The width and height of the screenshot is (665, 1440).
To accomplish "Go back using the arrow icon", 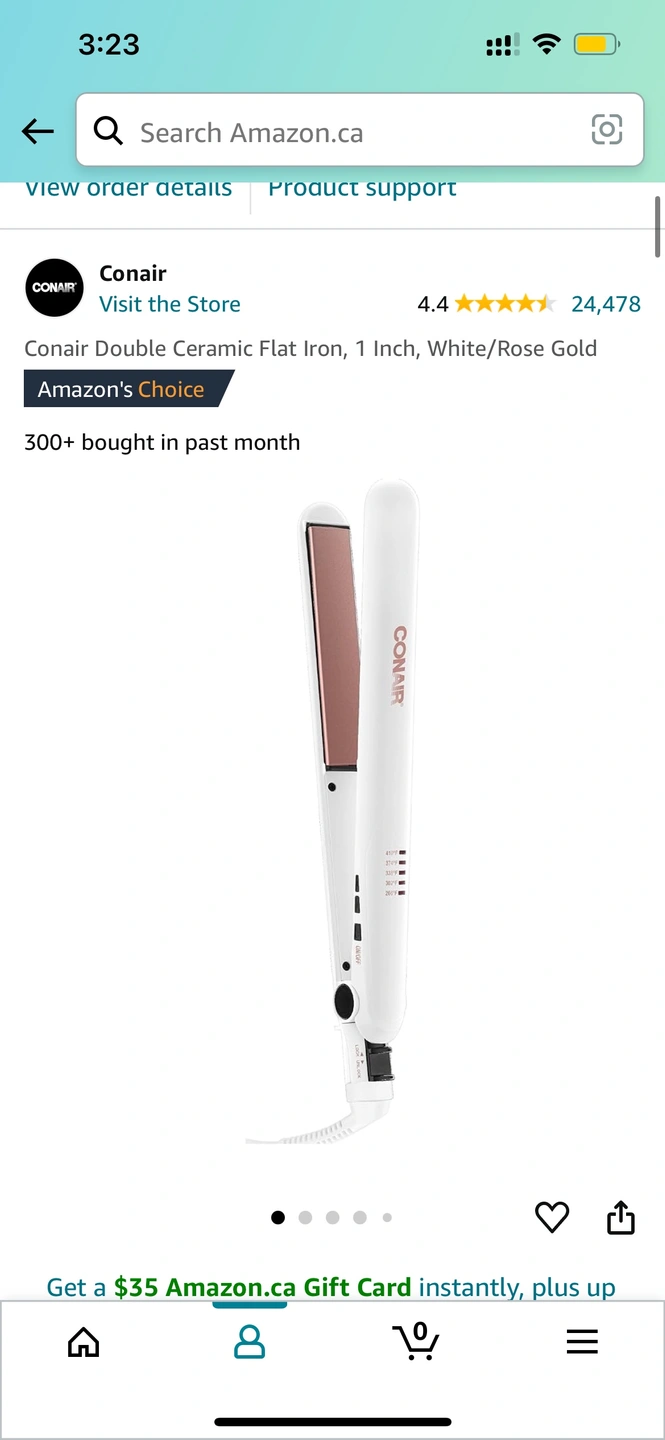I will pyautogui.click(x=38, y=131).
